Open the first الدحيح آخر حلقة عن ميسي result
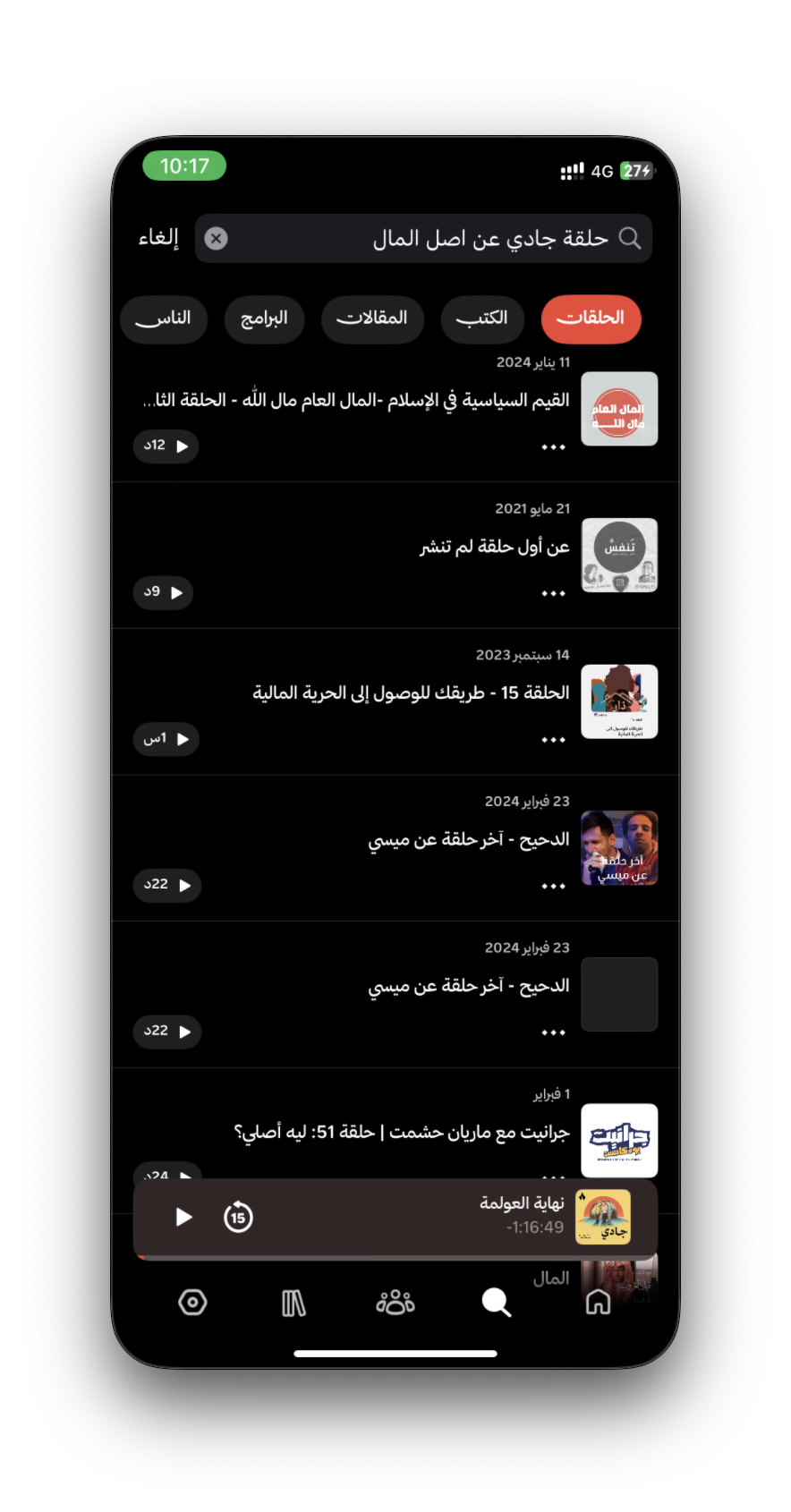 click(x=469, y=839)
